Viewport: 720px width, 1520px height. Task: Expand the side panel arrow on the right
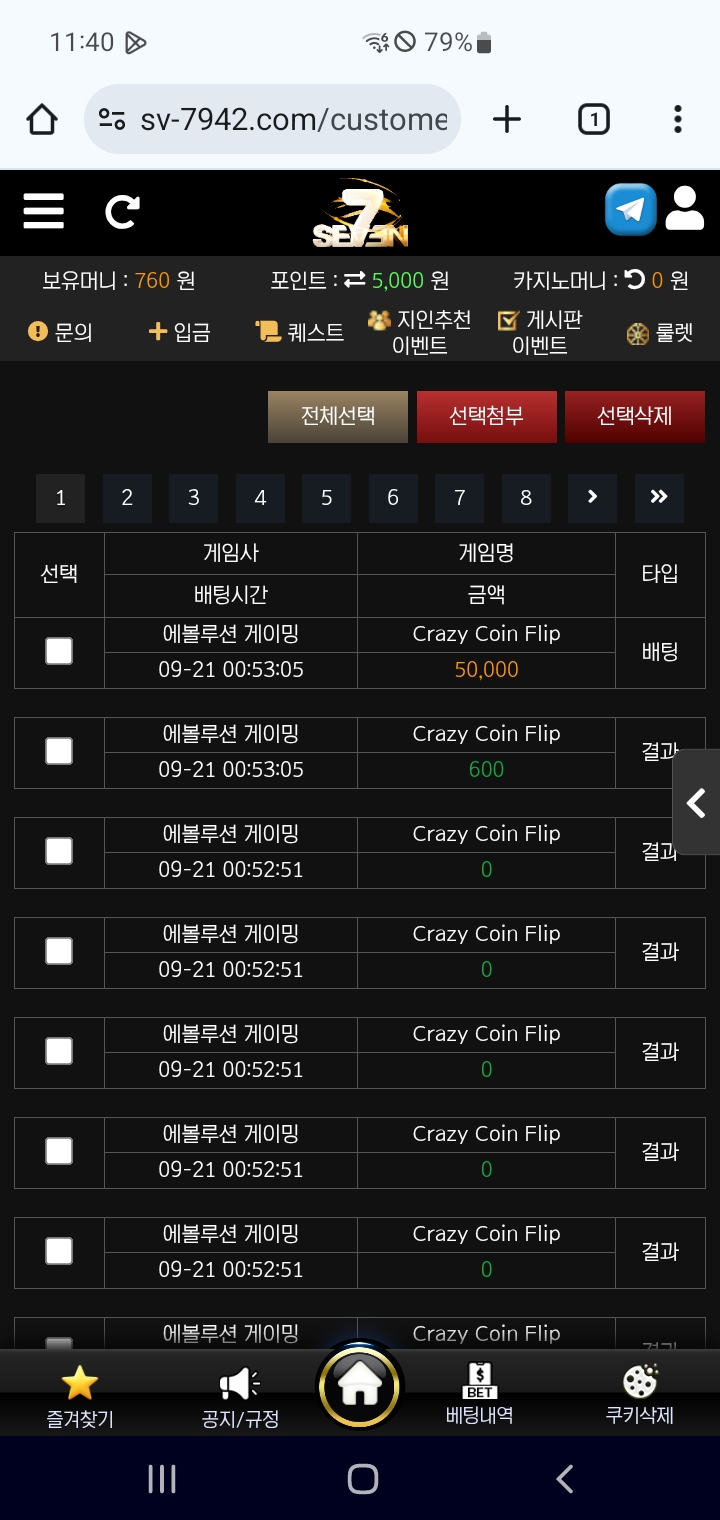point(696,802)
